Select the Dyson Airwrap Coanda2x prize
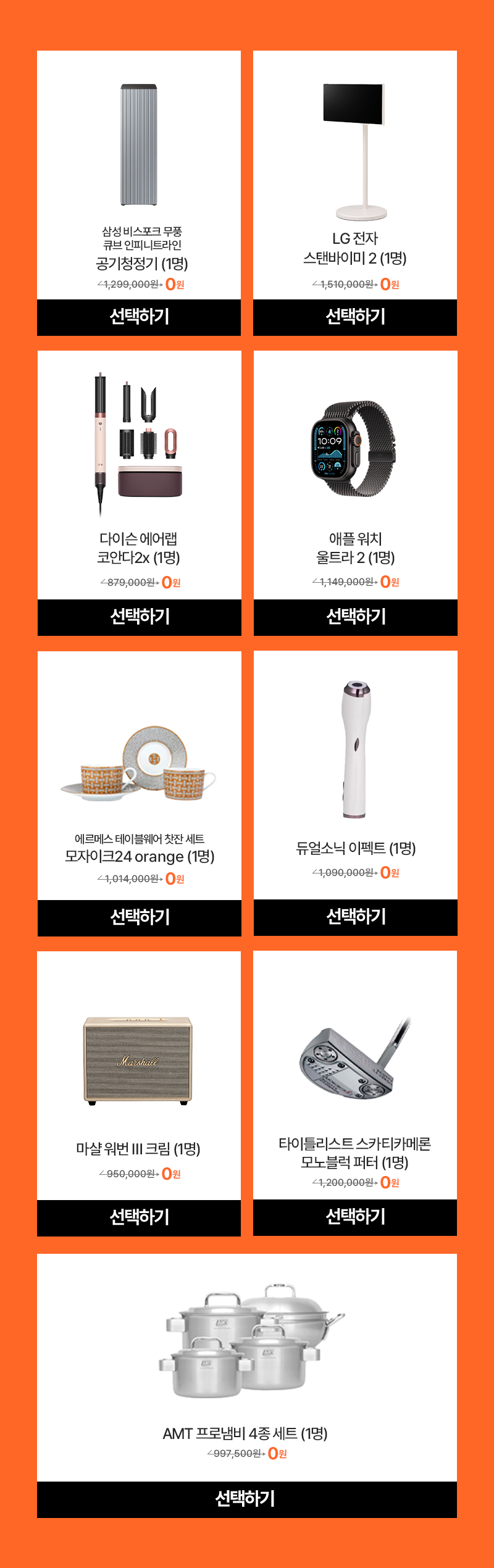Viewport: 494px width, 1568px height. 140,617
